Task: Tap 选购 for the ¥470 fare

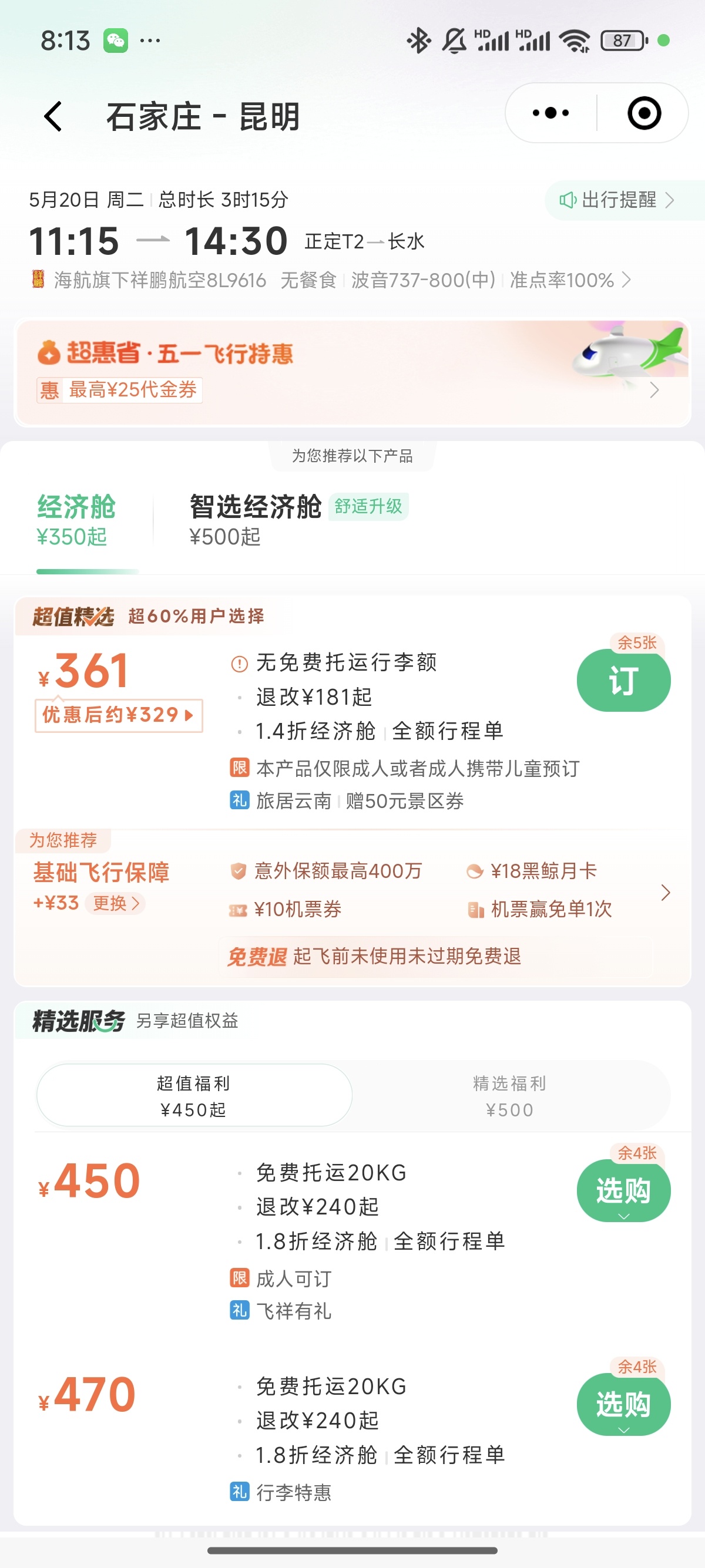Action: tap(623, 1405)
